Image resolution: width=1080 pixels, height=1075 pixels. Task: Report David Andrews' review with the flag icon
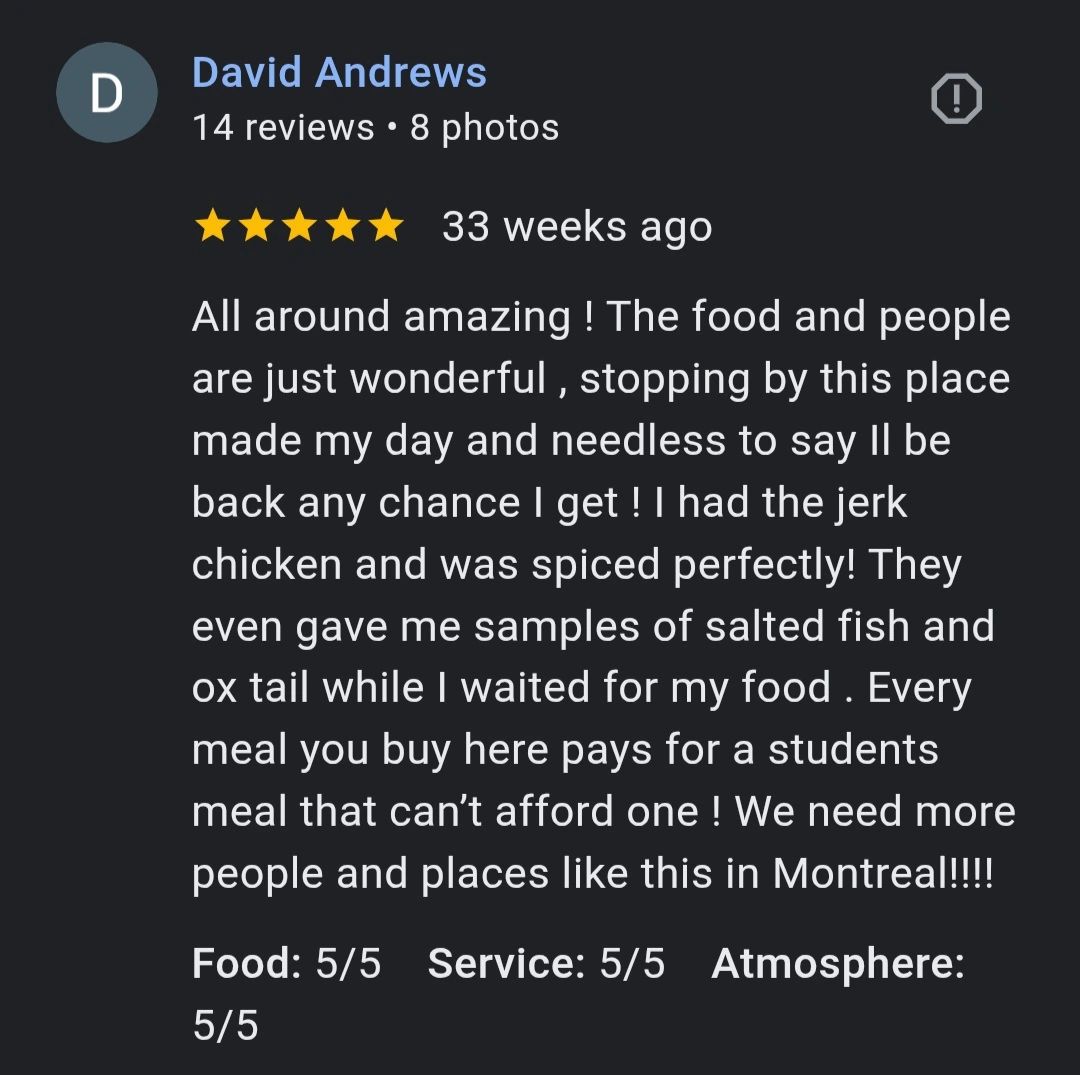coord(956,99)
